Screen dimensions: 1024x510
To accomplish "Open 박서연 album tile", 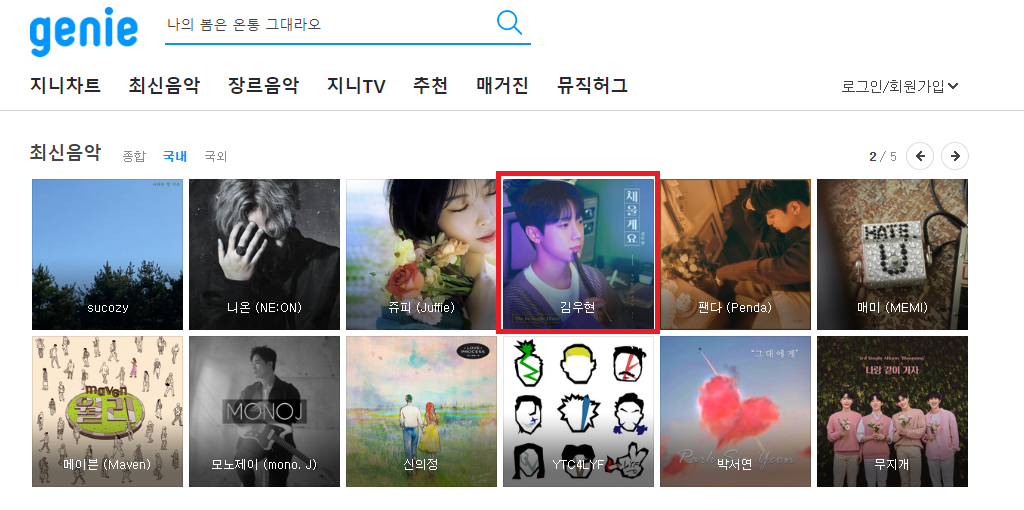I will (735, 411).
